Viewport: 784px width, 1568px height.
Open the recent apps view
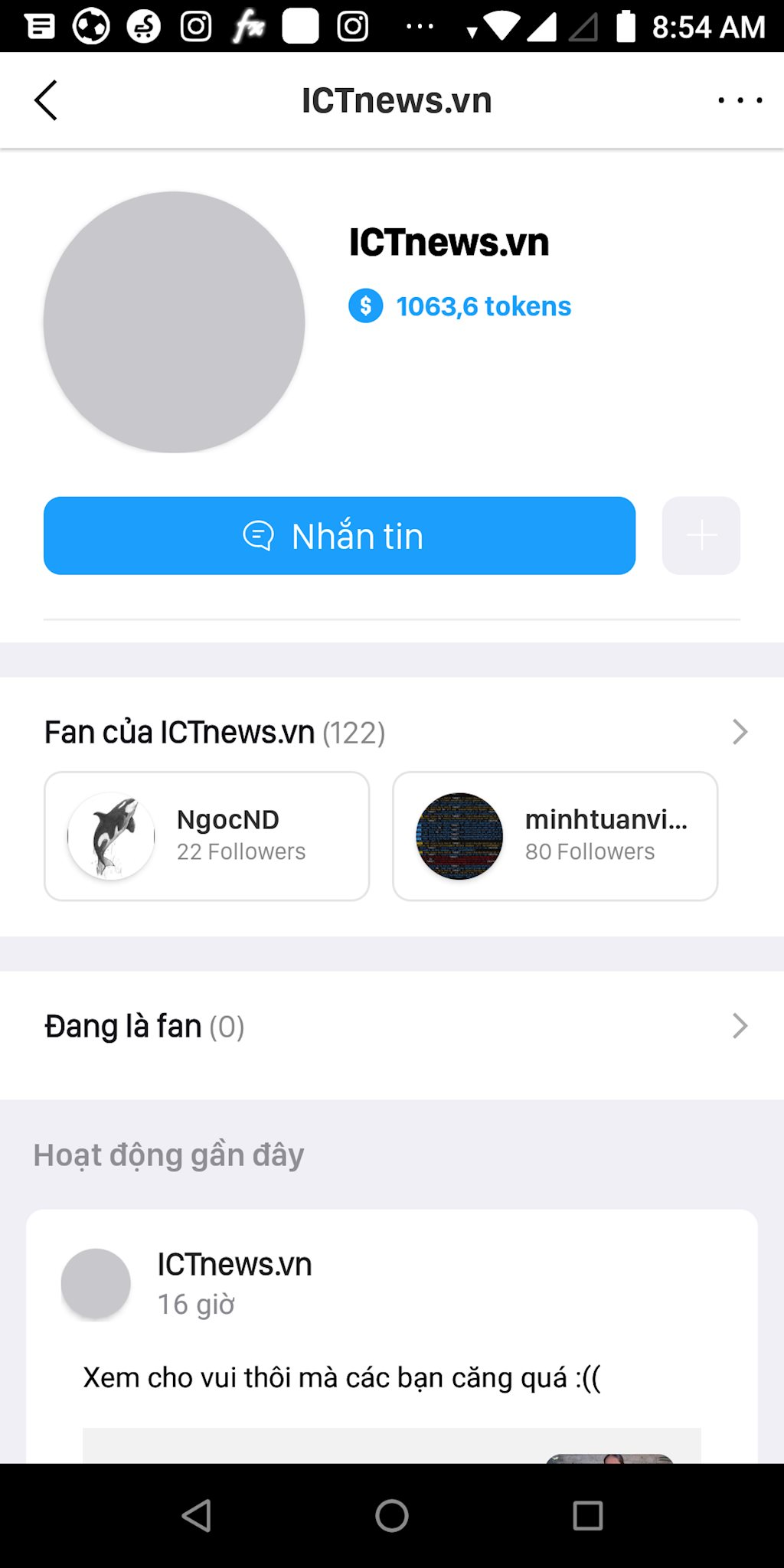[587, 1515]
